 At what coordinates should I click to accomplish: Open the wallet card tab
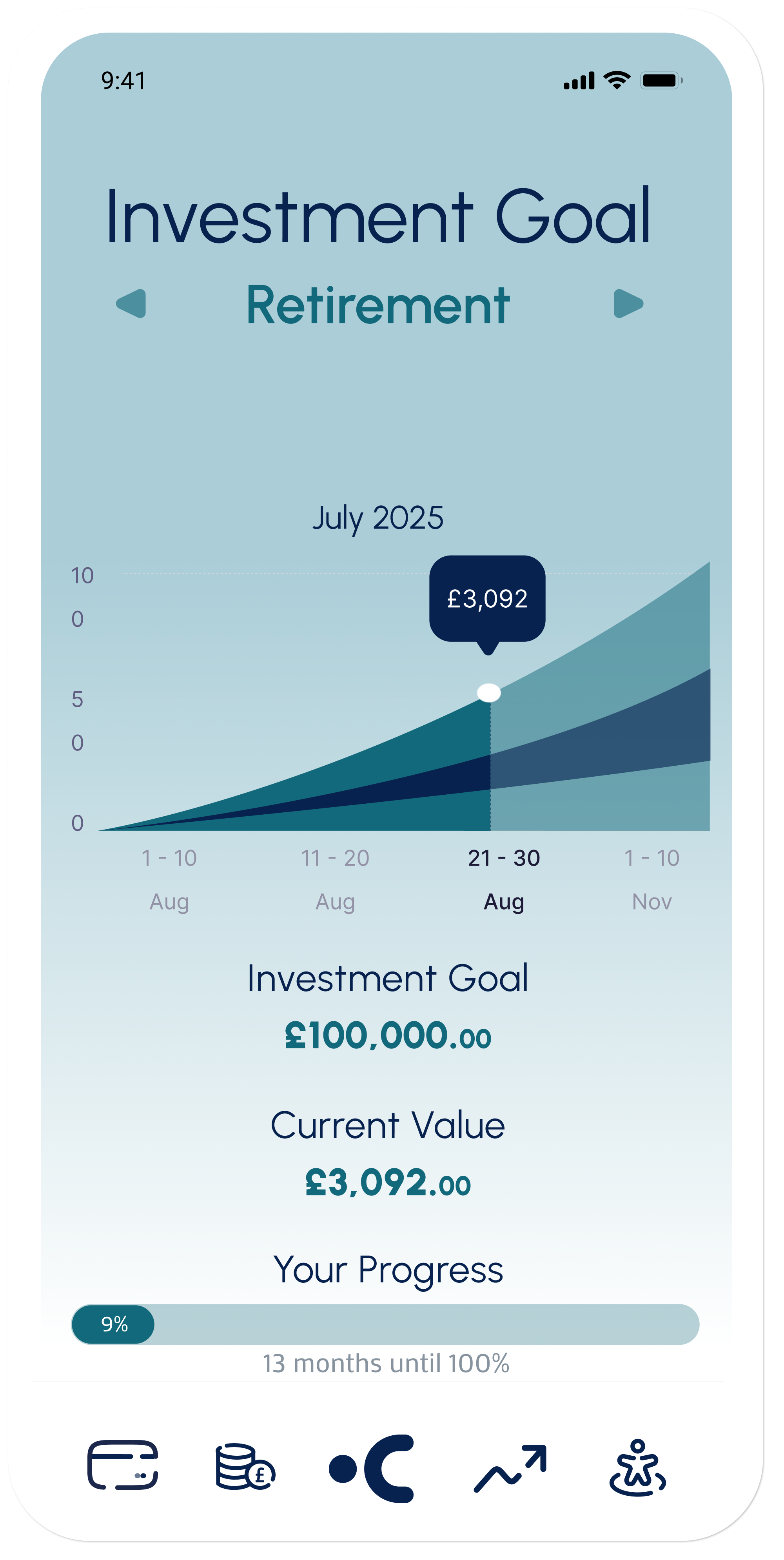click(123, 1465)
